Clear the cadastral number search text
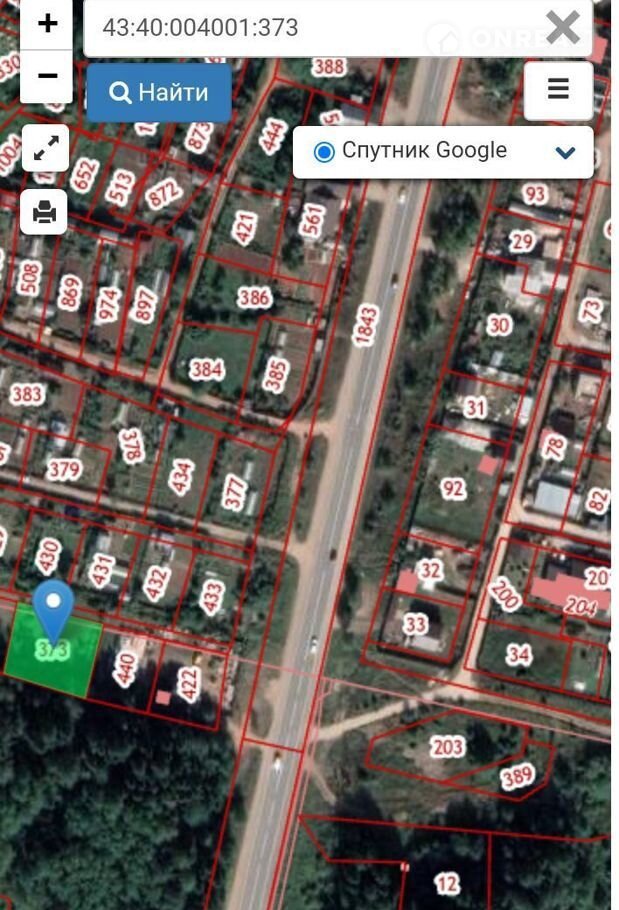619x910 pixels. click(x=563, y=27)
